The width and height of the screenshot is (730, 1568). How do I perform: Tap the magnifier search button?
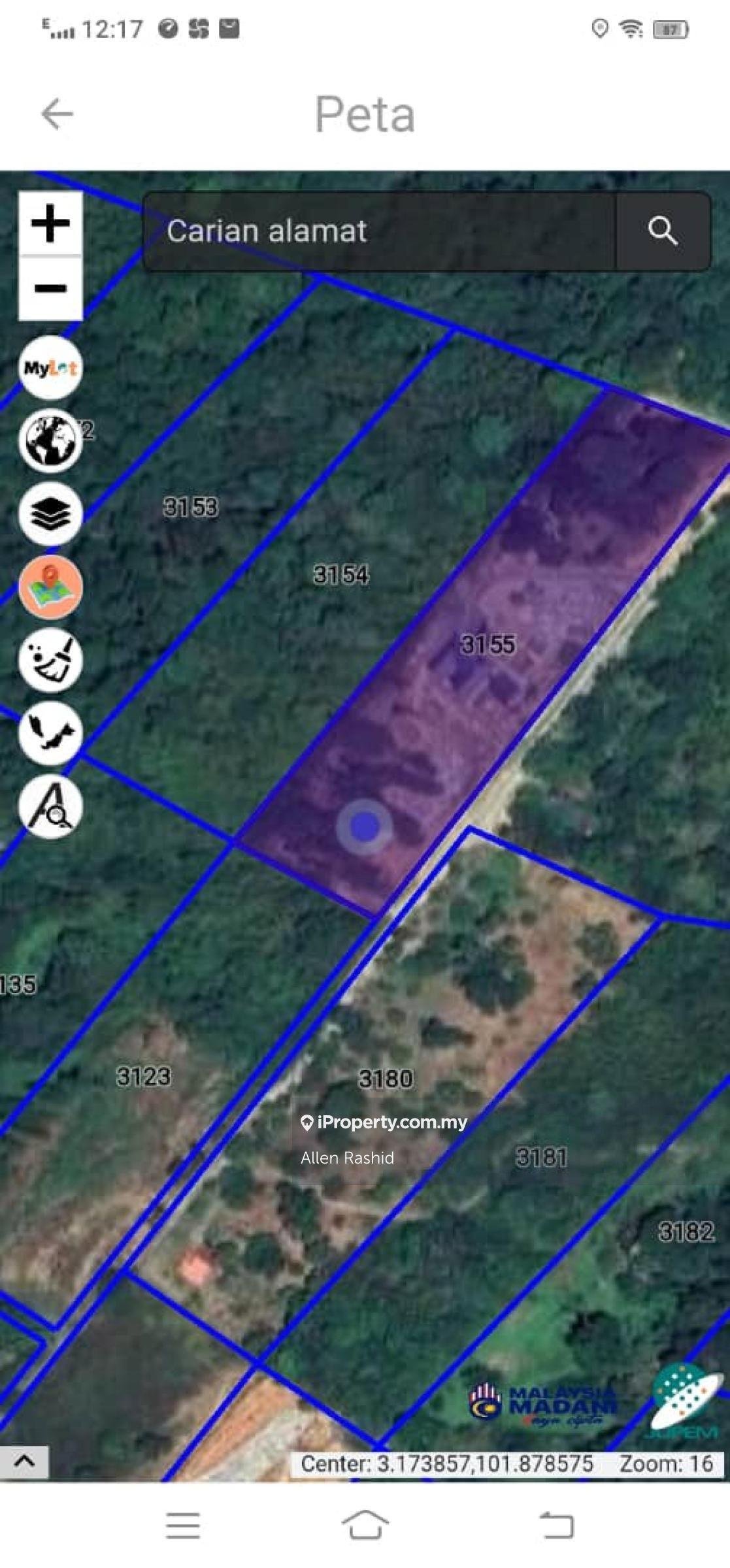pyautogui.click(x=663, y=231)
